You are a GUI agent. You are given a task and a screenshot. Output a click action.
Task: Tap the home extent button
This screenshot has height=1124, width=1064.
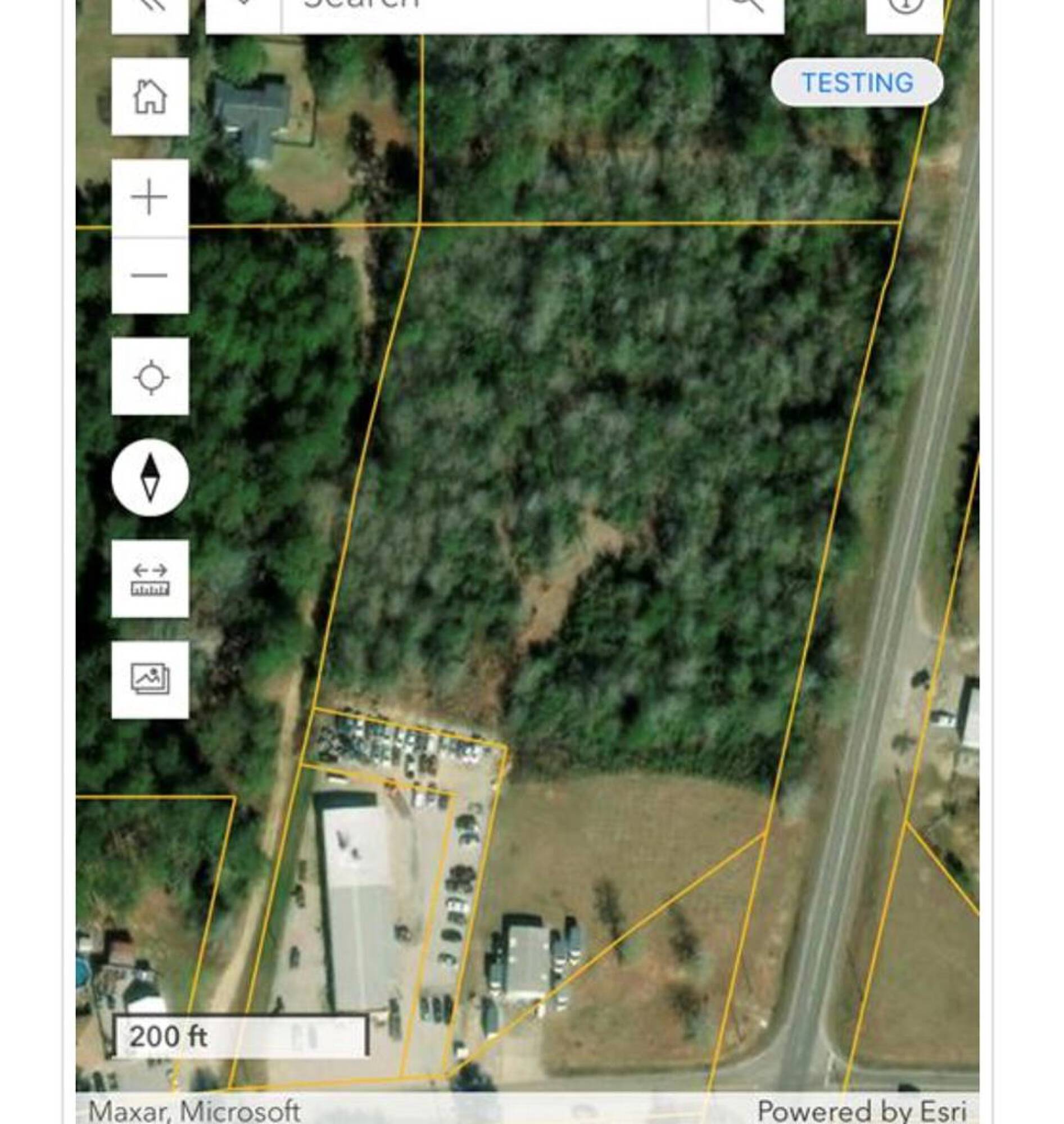(150, 97)
